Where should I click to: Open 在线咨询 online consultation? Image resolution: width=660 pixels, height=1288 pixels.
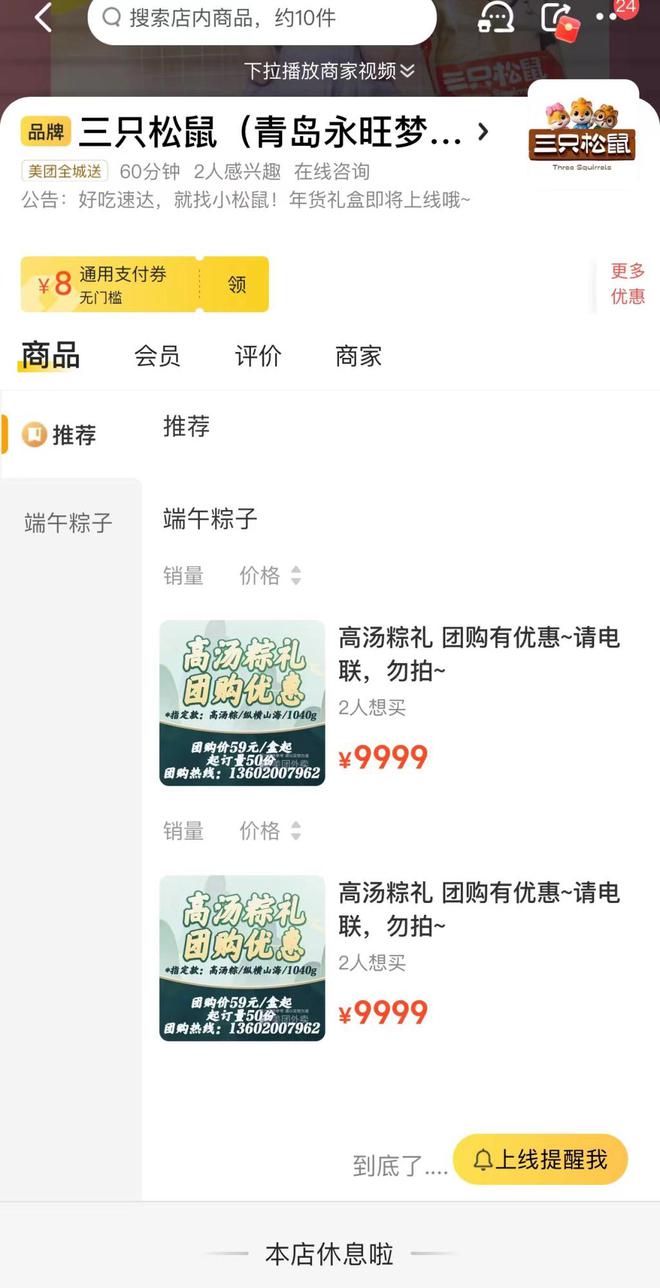(x=332, y=171)
